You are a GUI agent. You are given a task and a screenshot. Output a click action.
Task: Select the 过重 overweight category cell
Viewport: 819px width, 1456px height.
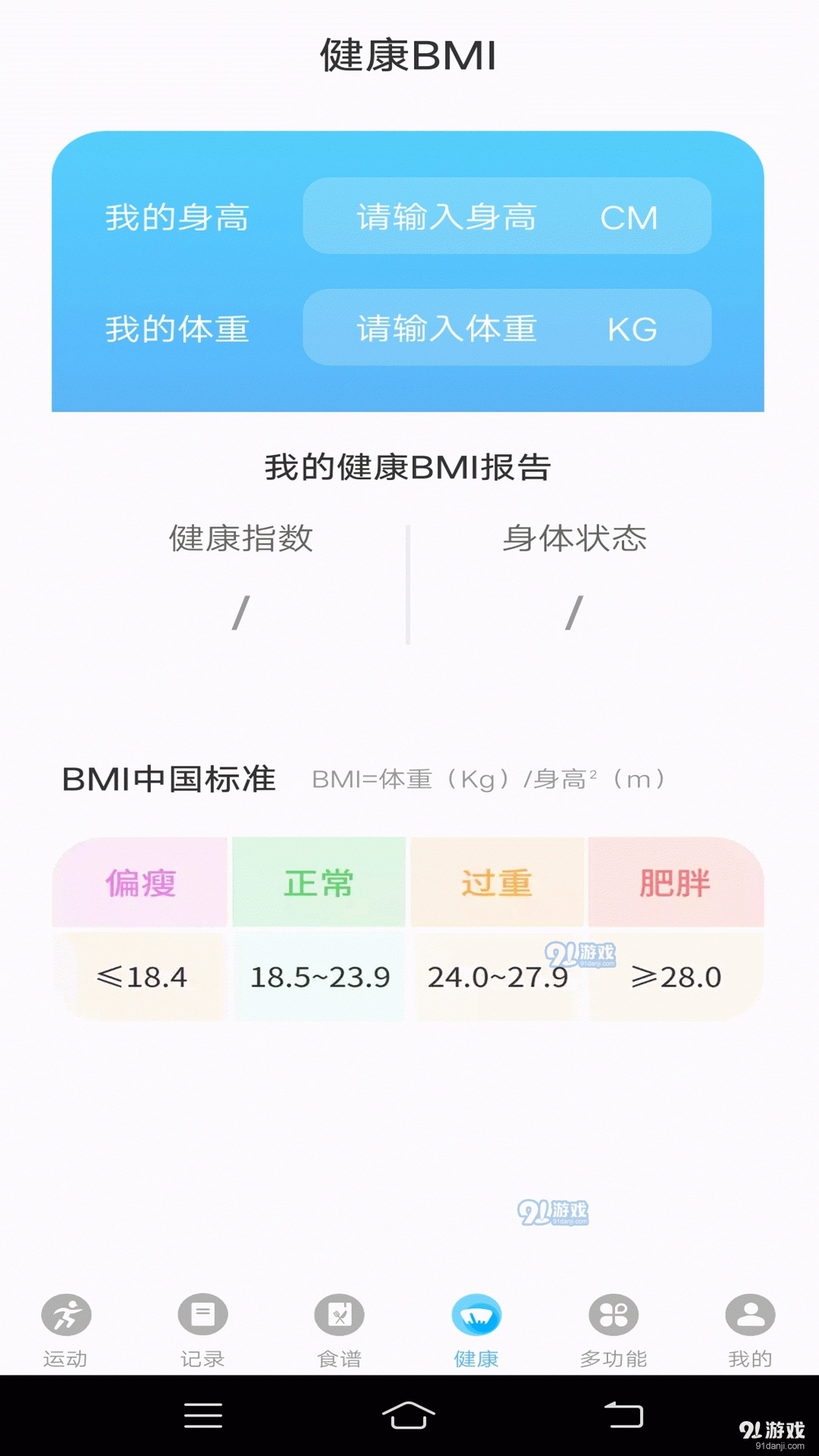pos(497,882)
